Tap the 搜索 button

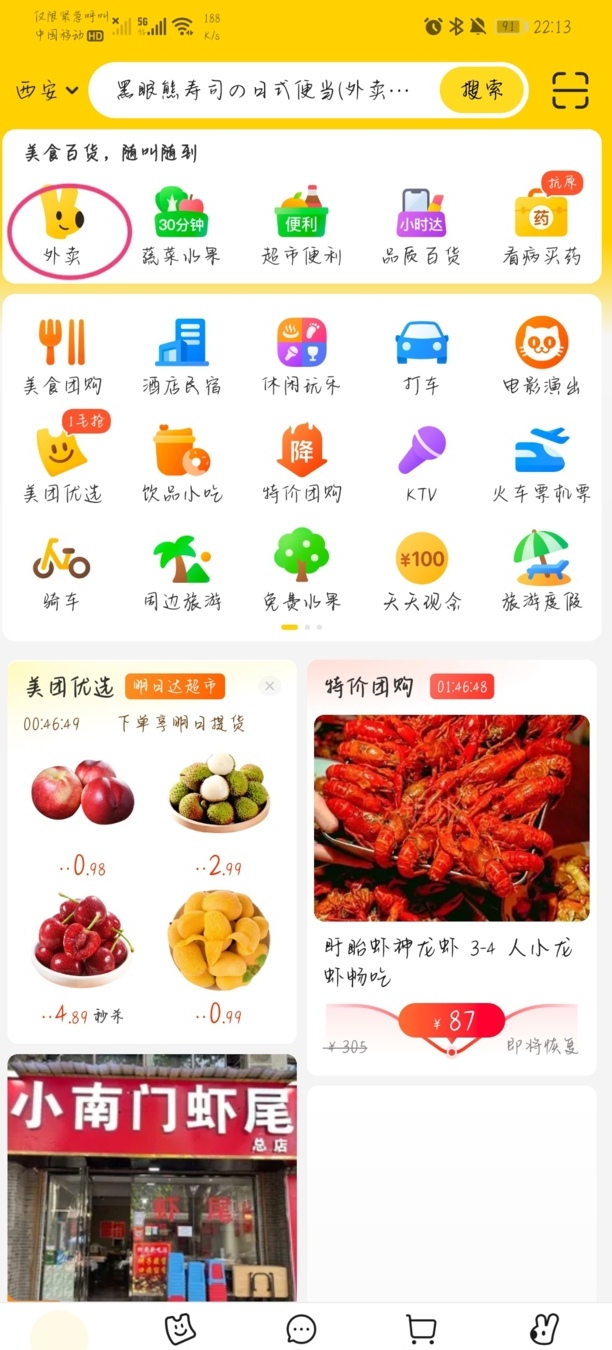click(482, 91)
